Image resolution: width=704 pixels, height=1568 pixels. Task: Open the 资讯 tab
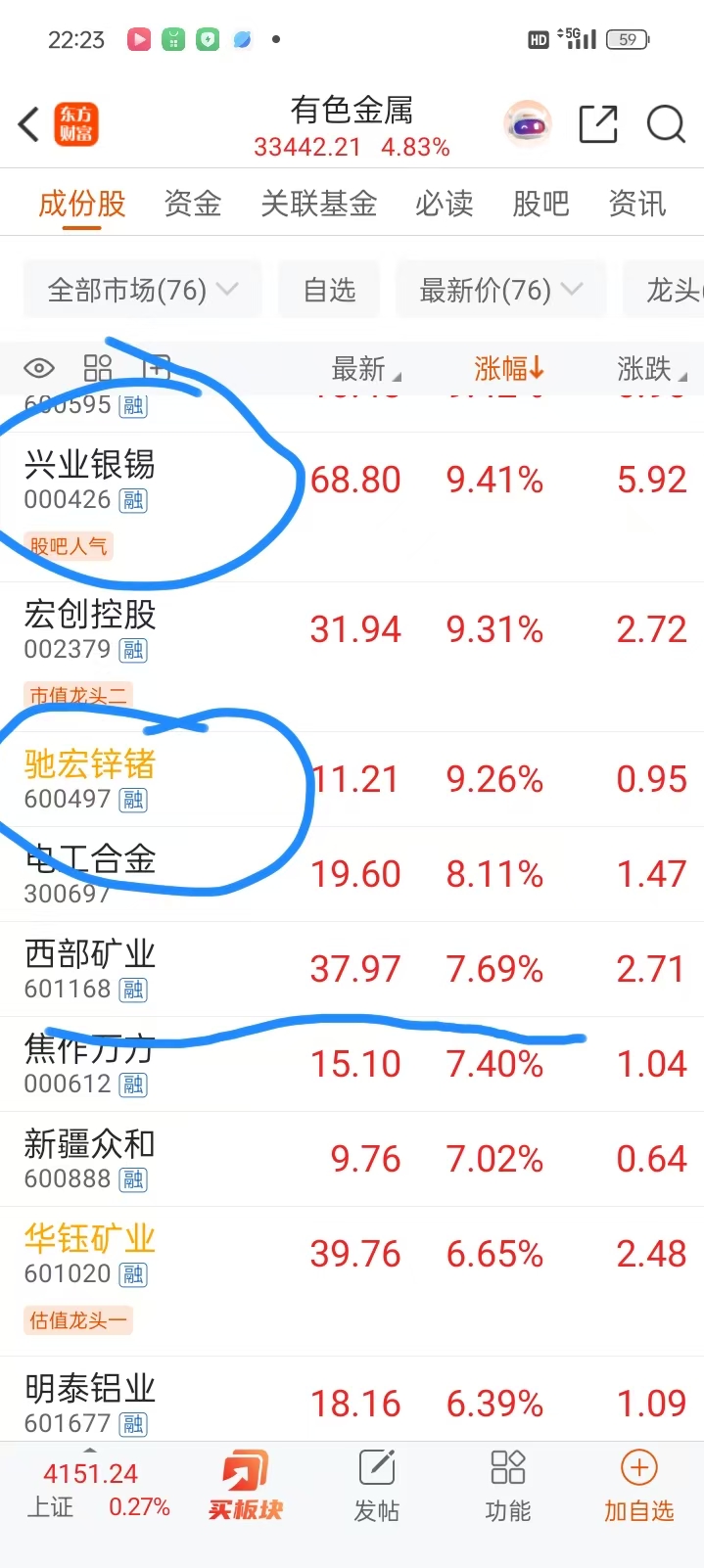click(x=636, y=204)
